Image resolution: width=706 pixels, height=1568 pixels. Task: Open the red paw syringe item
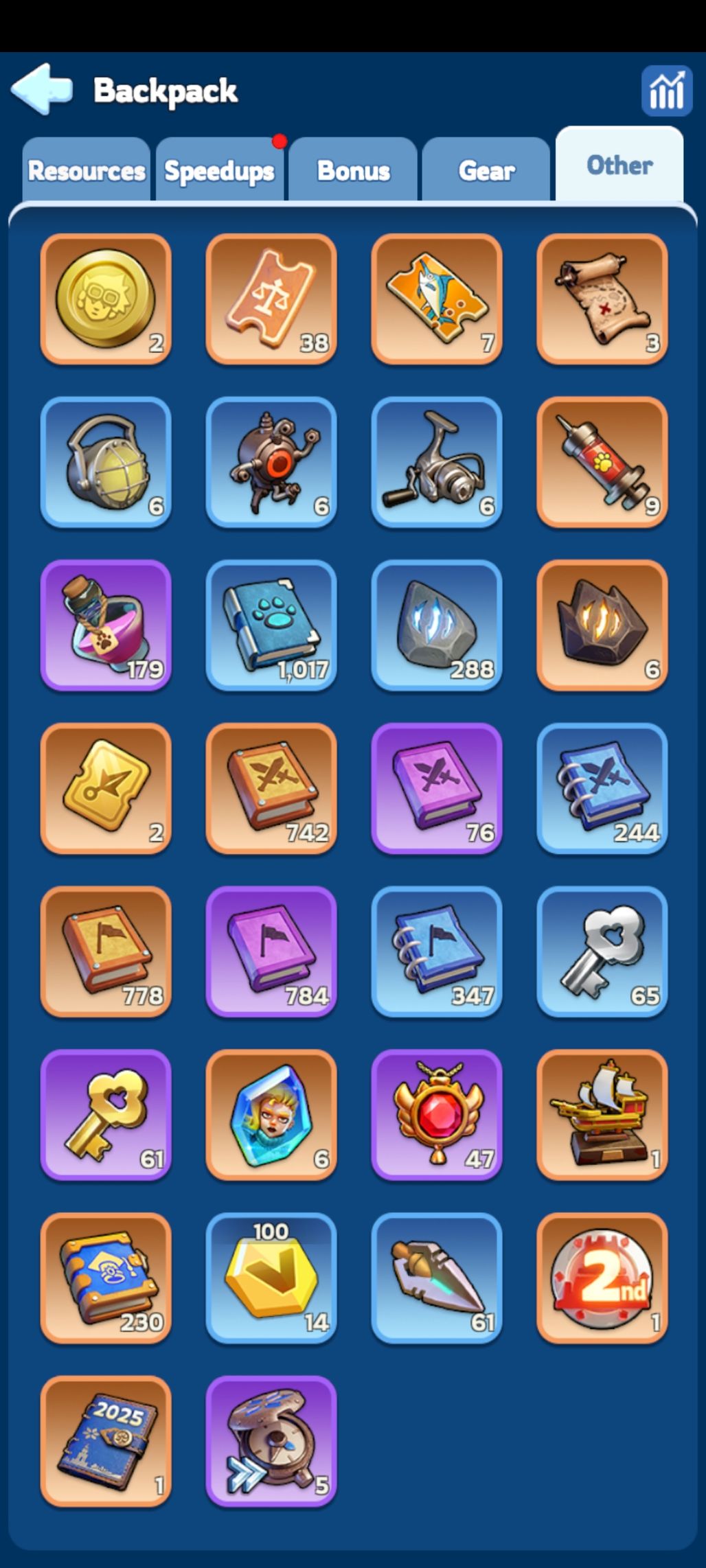(x=602, y=461)
